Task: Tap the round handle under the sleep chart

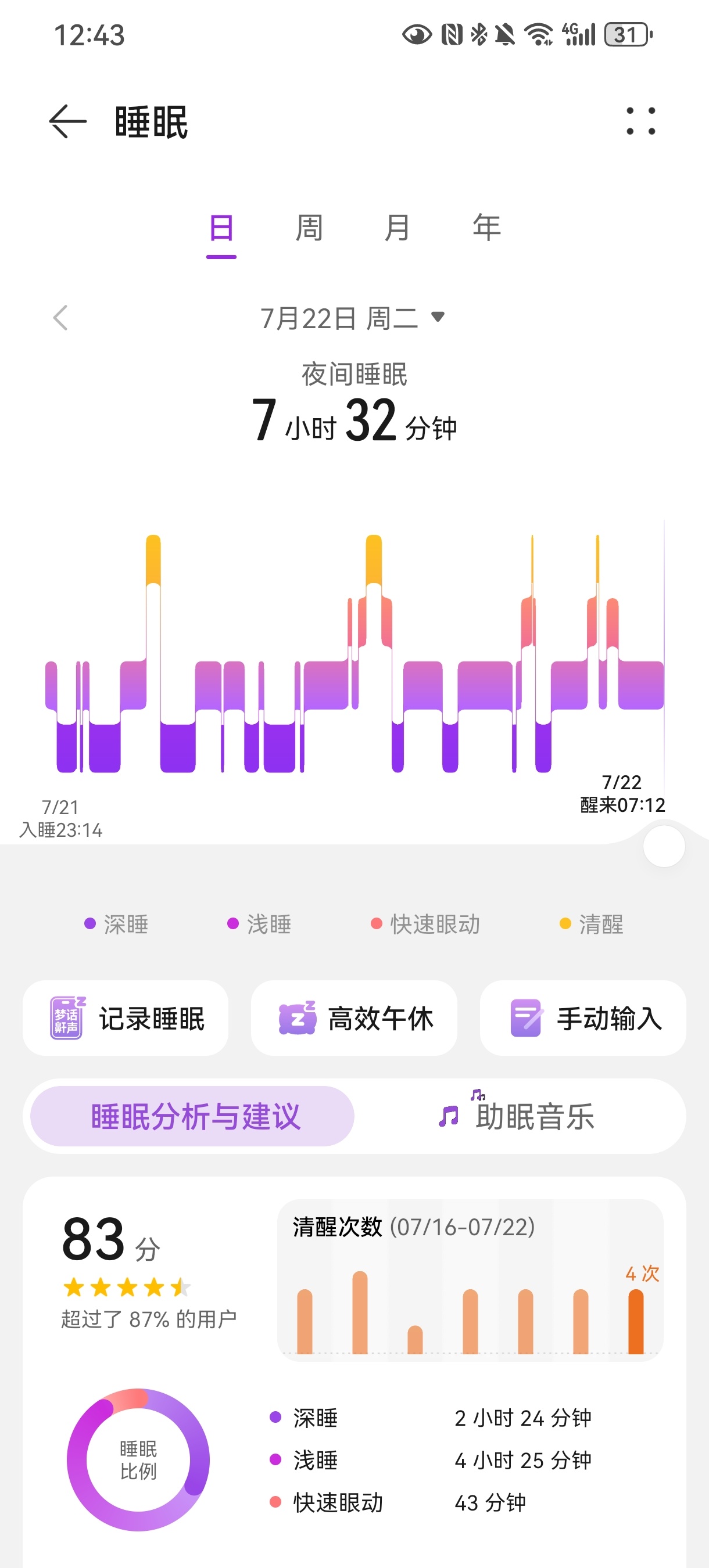Action: (664, 846)
